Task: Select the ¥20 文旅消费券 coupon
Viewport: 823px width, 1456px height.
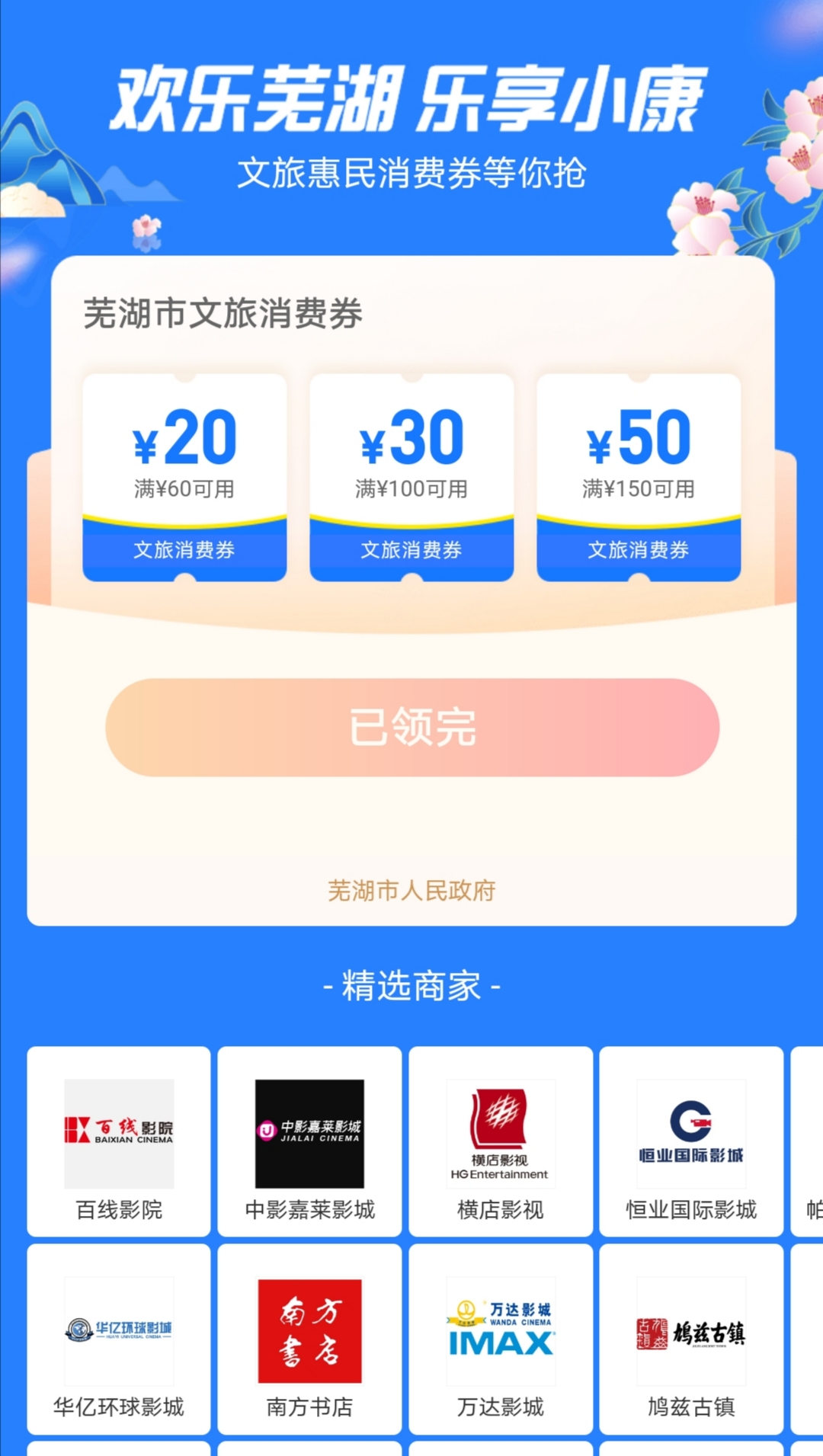Action: [184, 477]
